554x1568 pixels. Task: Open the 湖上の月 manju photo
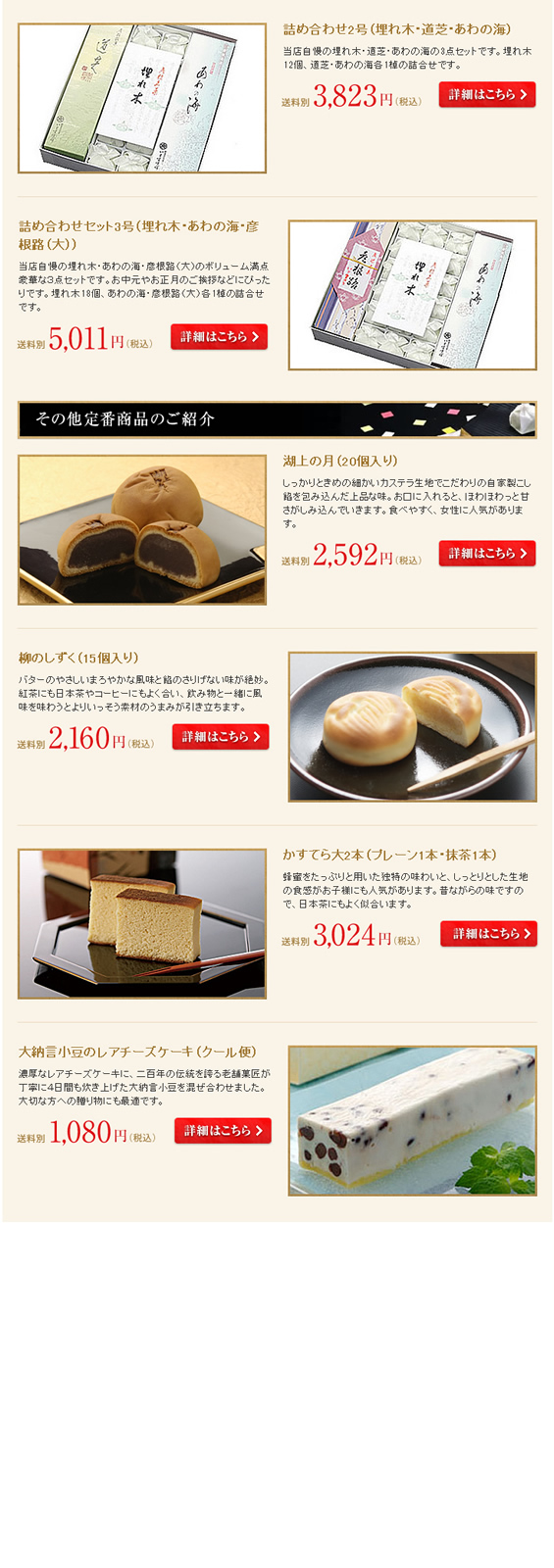142,529
